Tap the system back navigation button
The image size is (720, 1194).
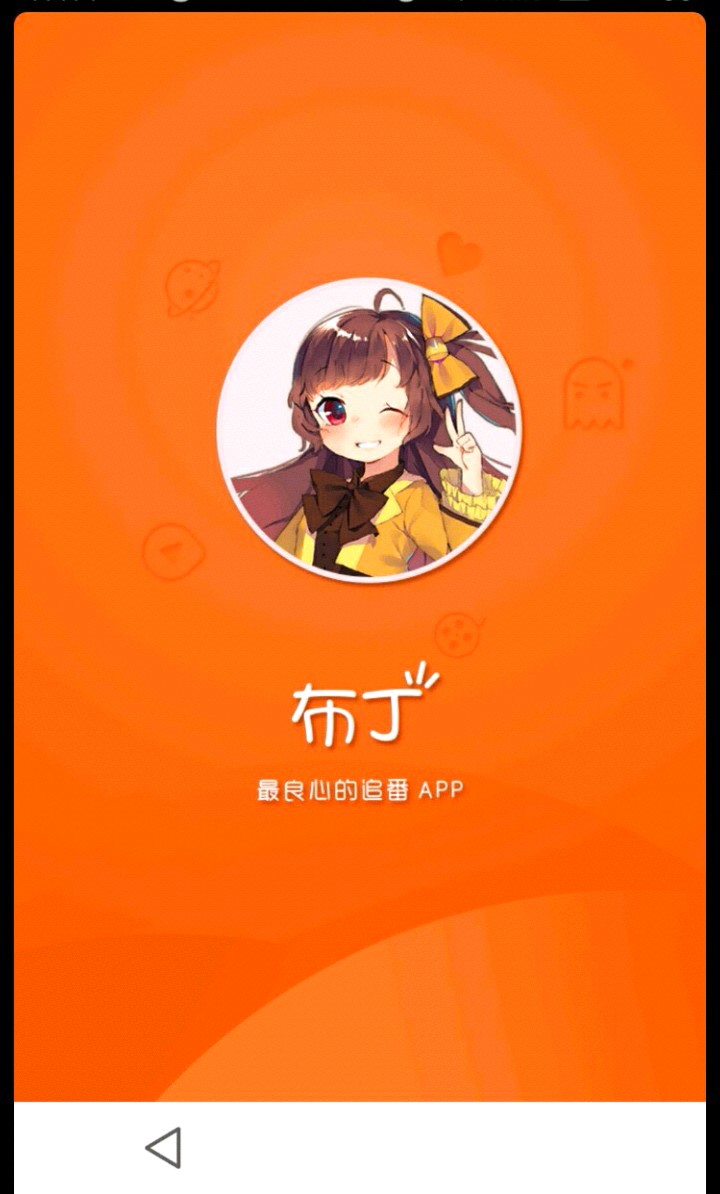pos(163,1147)
